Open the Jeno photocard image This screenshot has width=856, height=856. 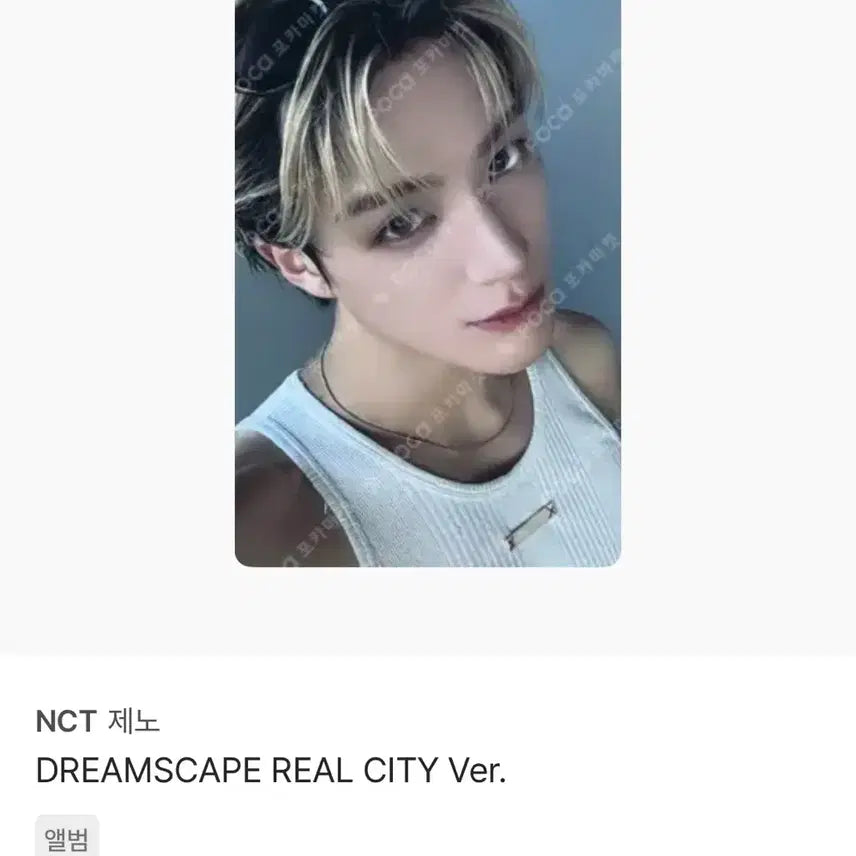(427, 283)
